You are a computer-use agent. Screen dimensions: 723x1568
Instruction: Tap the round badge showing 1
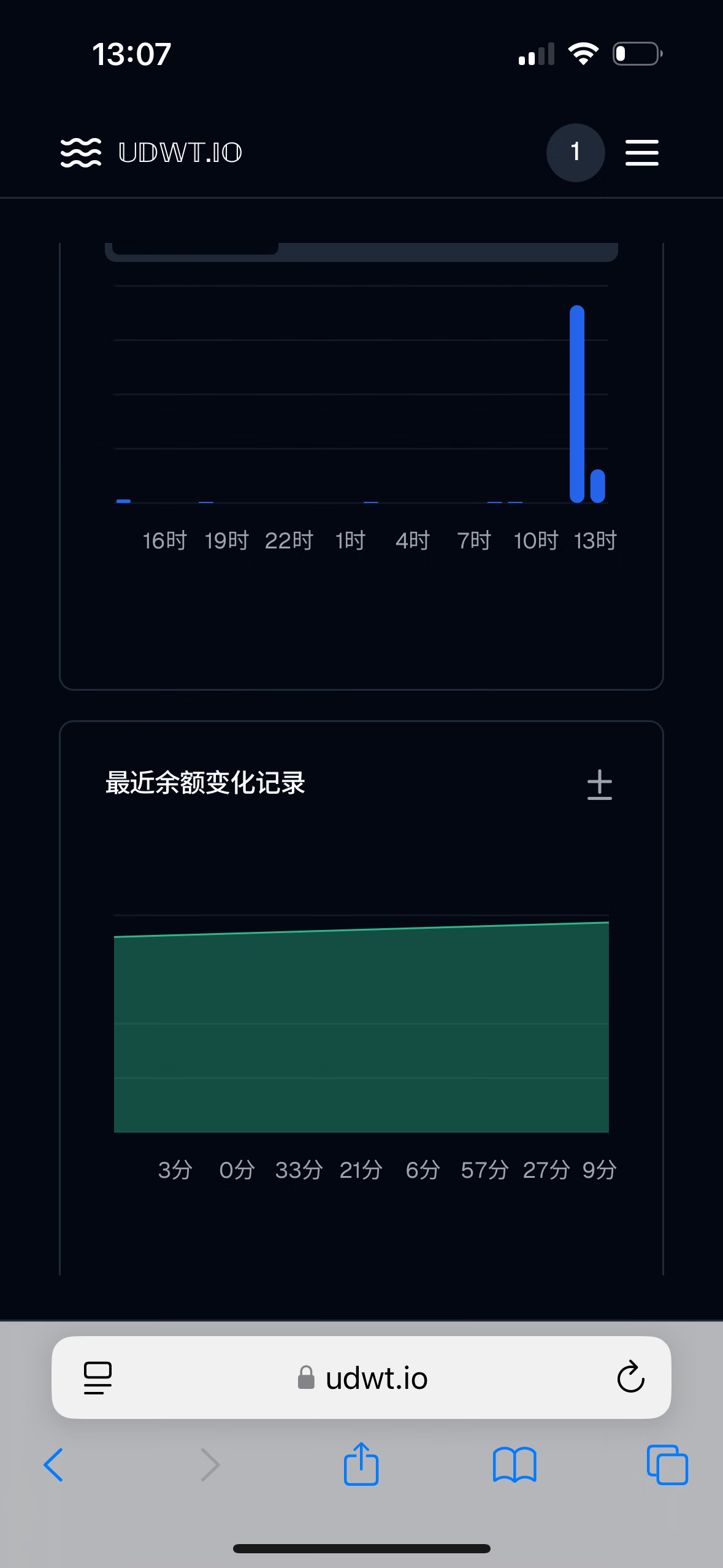point(575,153)
